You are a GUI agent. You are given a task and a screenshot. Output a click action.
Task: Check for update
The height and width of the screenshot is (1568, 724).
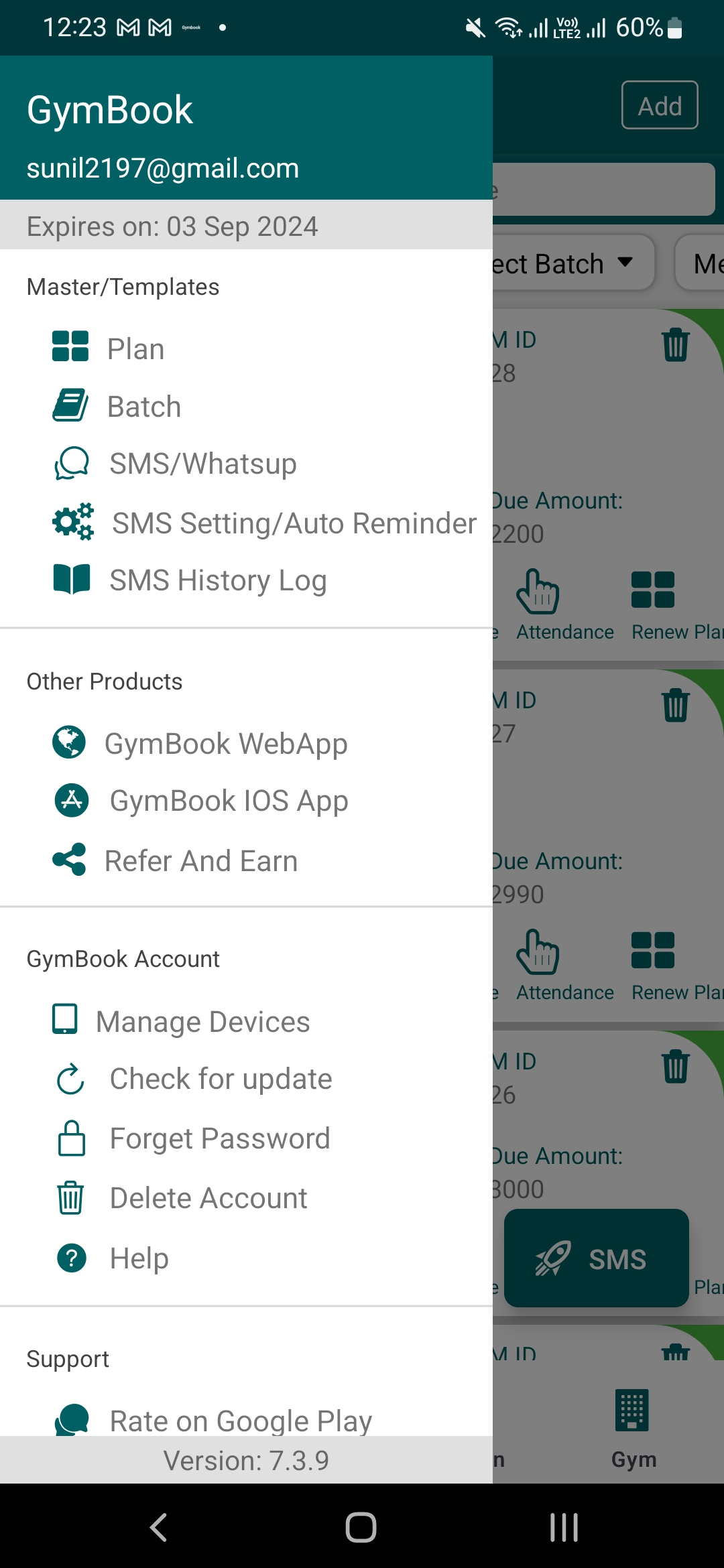pos(221,1079)
